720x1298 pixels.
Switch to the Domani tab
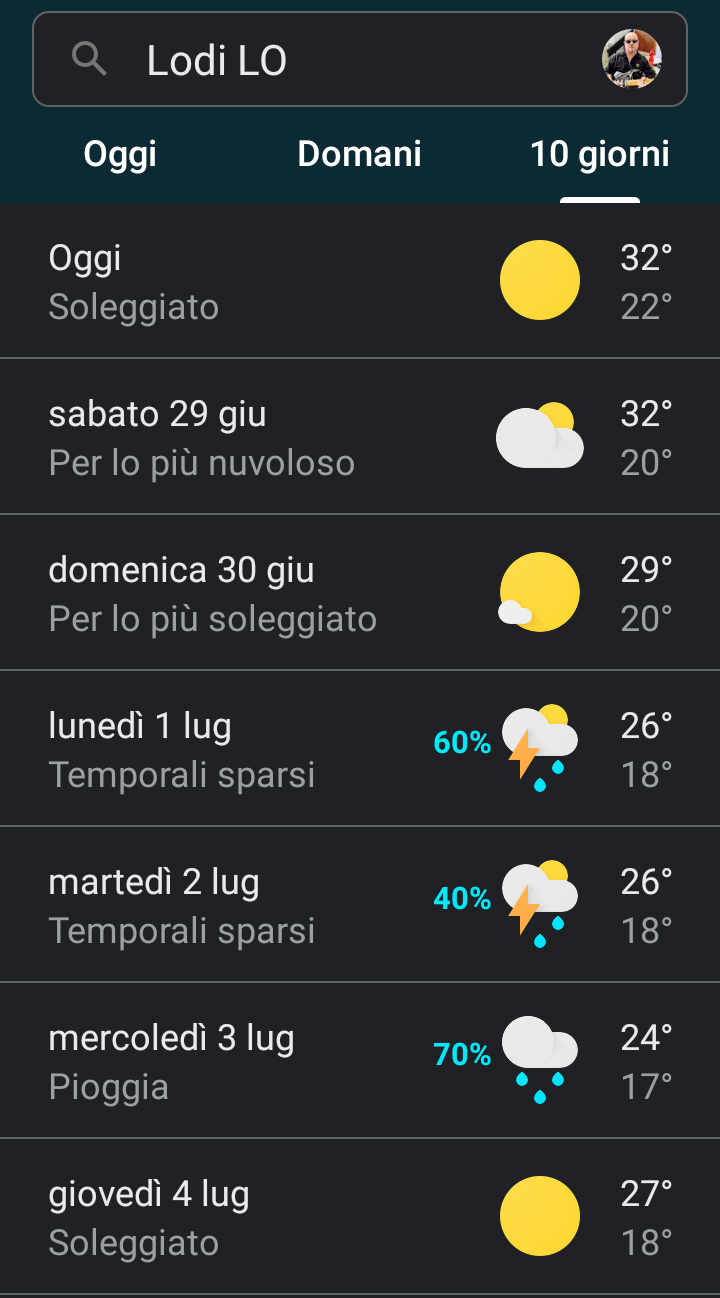360,155
